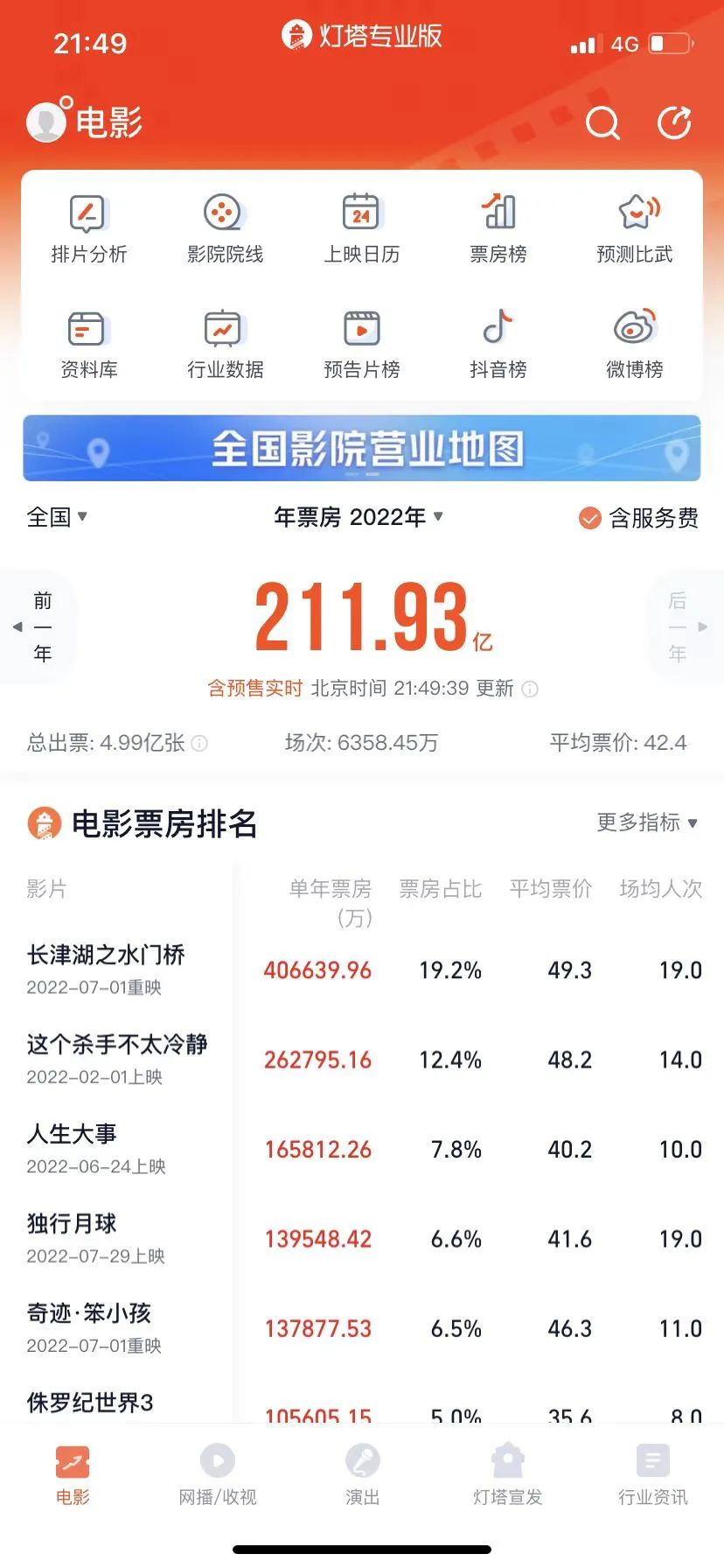This screenshot has height=1568, width=724.
Task: Expand the 全国 region dropdown
Action: tap(57, 517)
